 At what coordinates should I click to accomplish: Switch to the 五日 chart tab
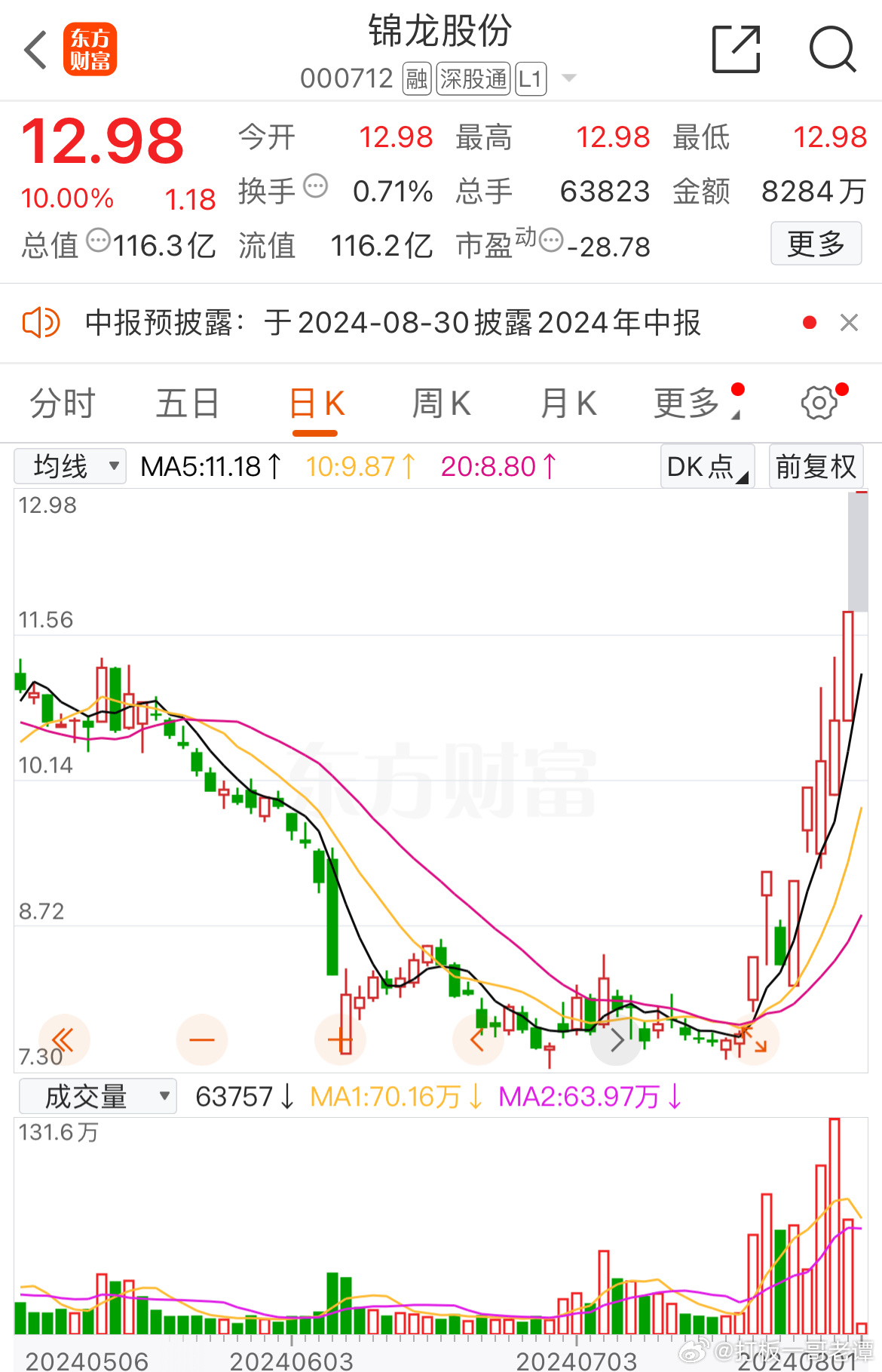tap(187, 404)
